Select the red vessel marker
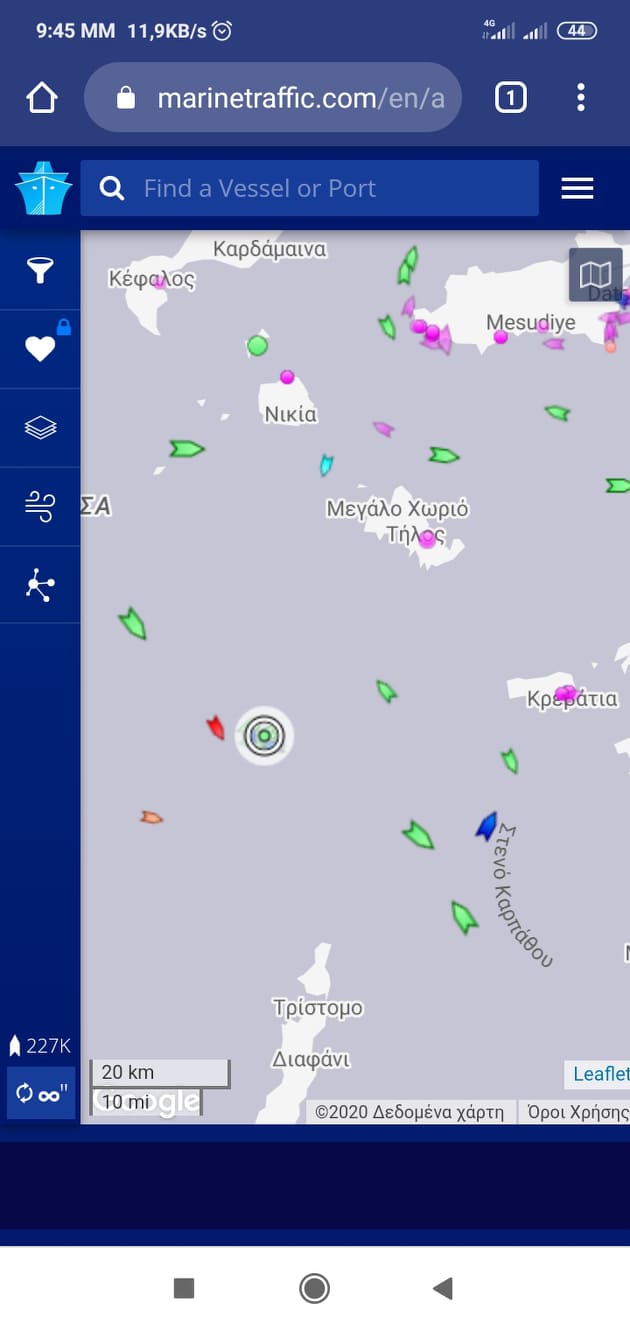 pos(214,727)
